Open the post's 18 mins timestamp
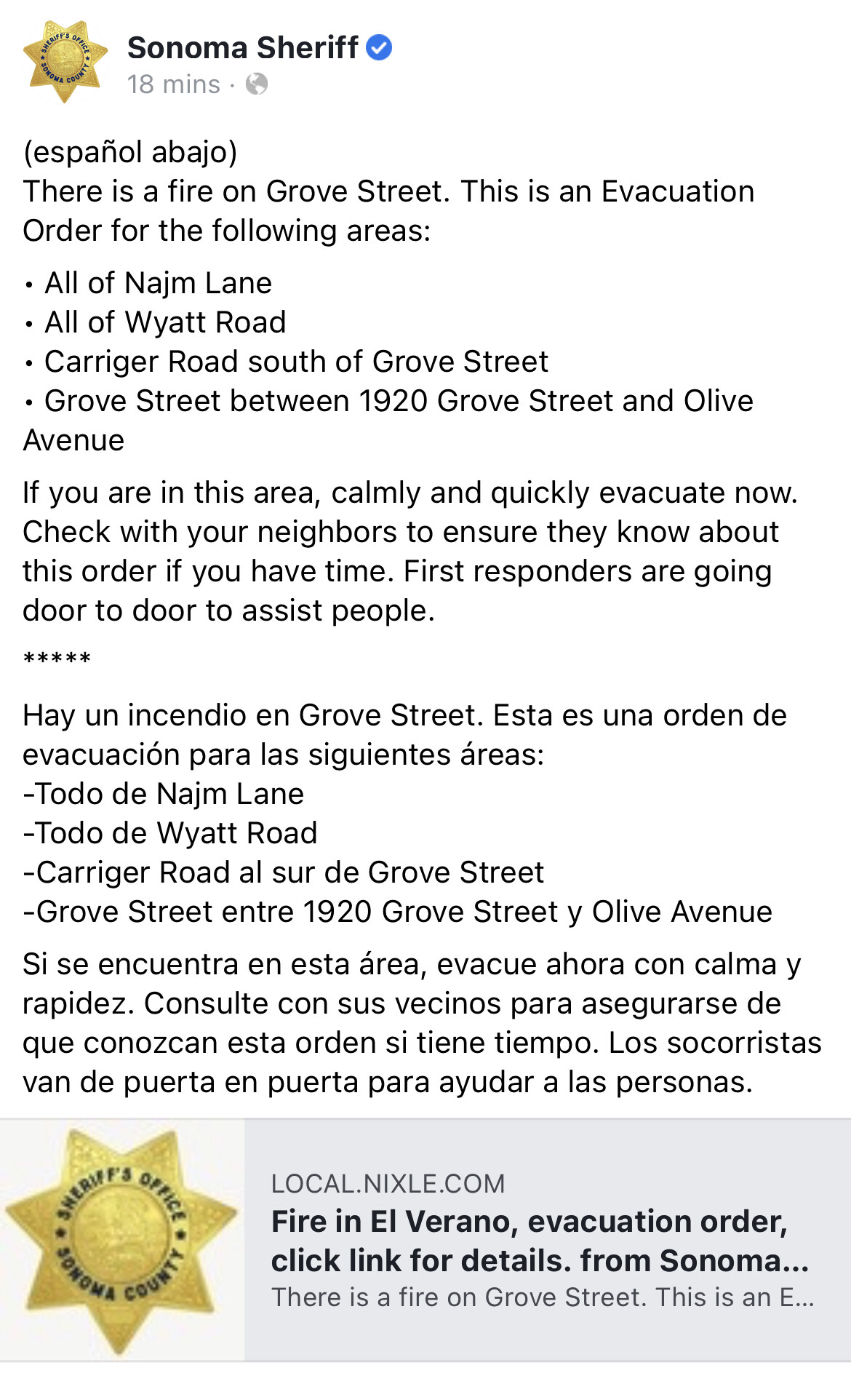The width and height of the screenshot is (851, 1400). [x=173, y=84]
